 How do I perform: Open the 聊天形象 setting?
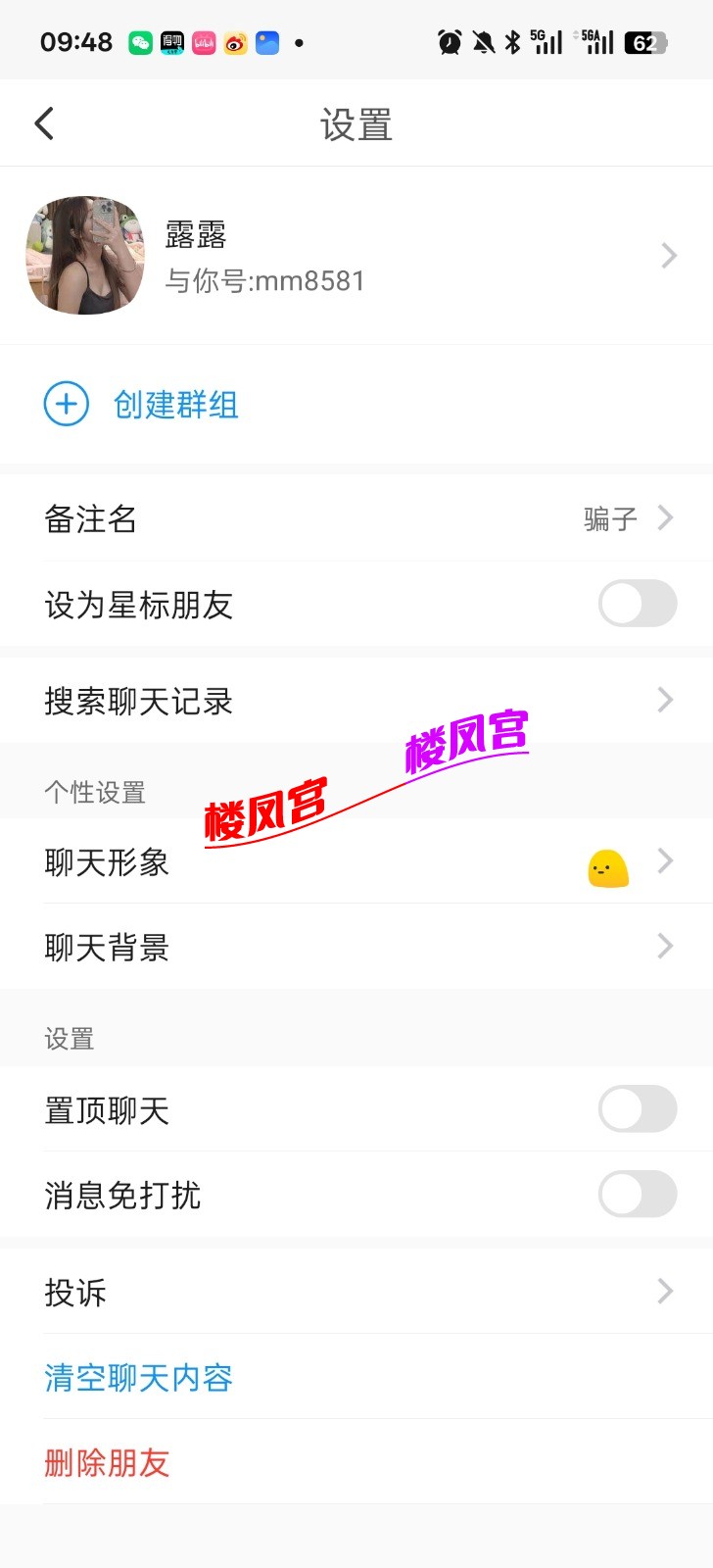click(x=356, y=862)
